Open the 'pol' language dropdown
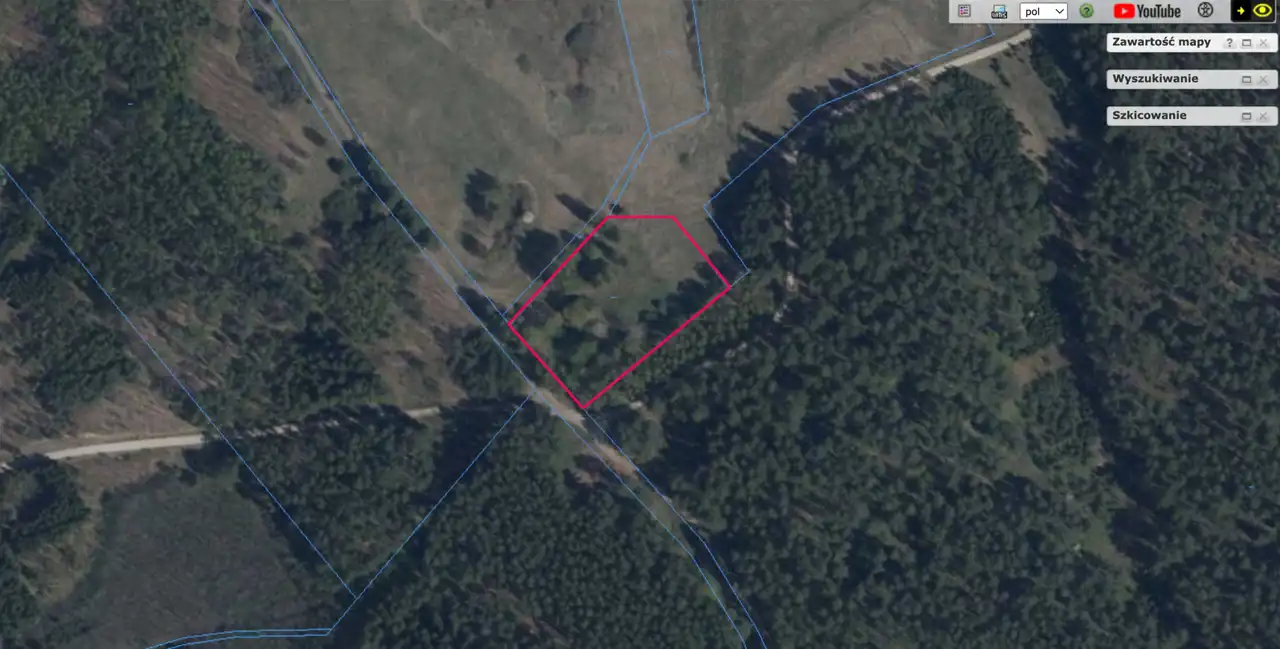Viewport: 1280px width, 649px height. [x=1043, y=11]
